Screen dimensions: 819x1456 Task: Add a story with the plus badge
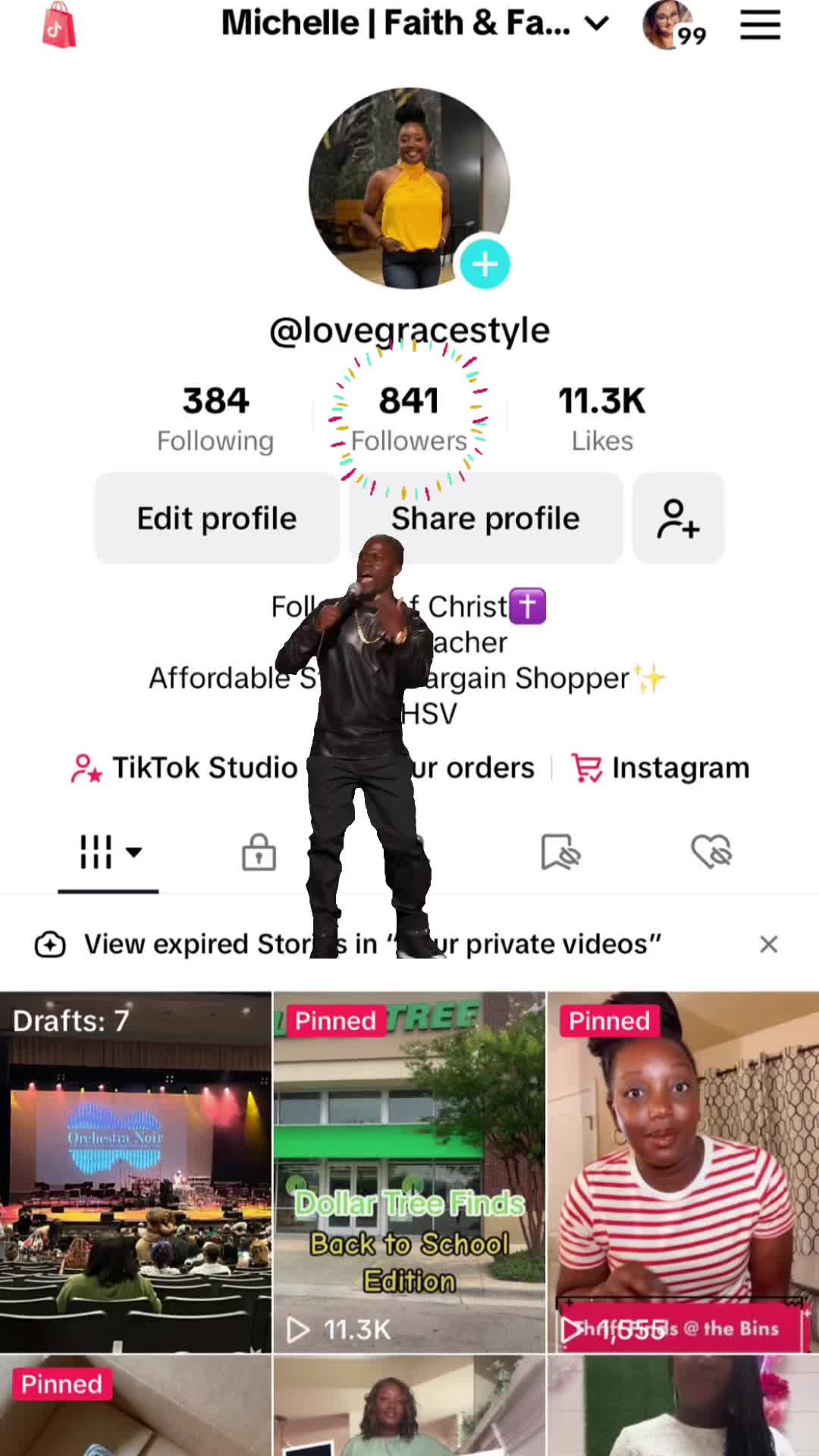click(485, 264)
